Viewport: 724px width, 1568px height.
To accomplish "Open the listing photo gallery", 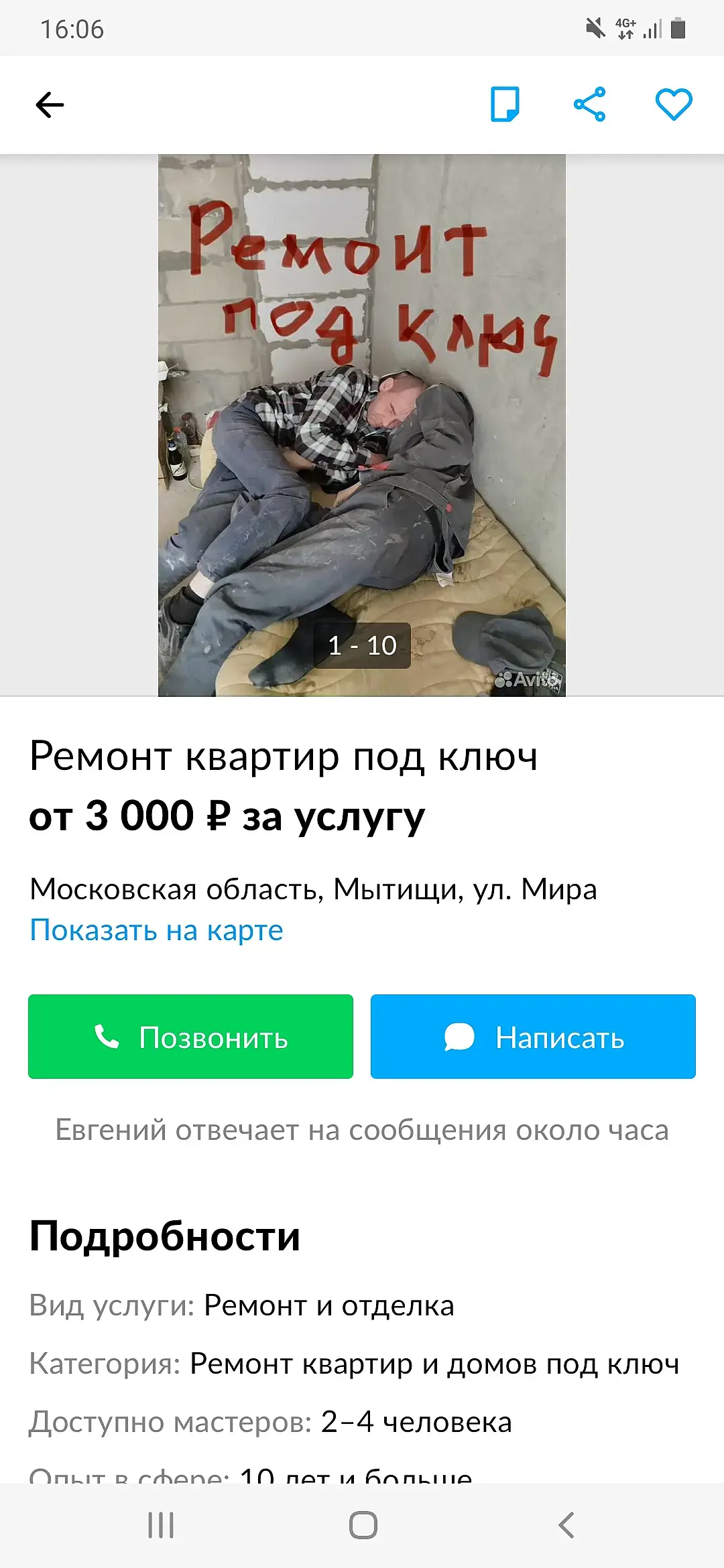I will tap(362, 426).
